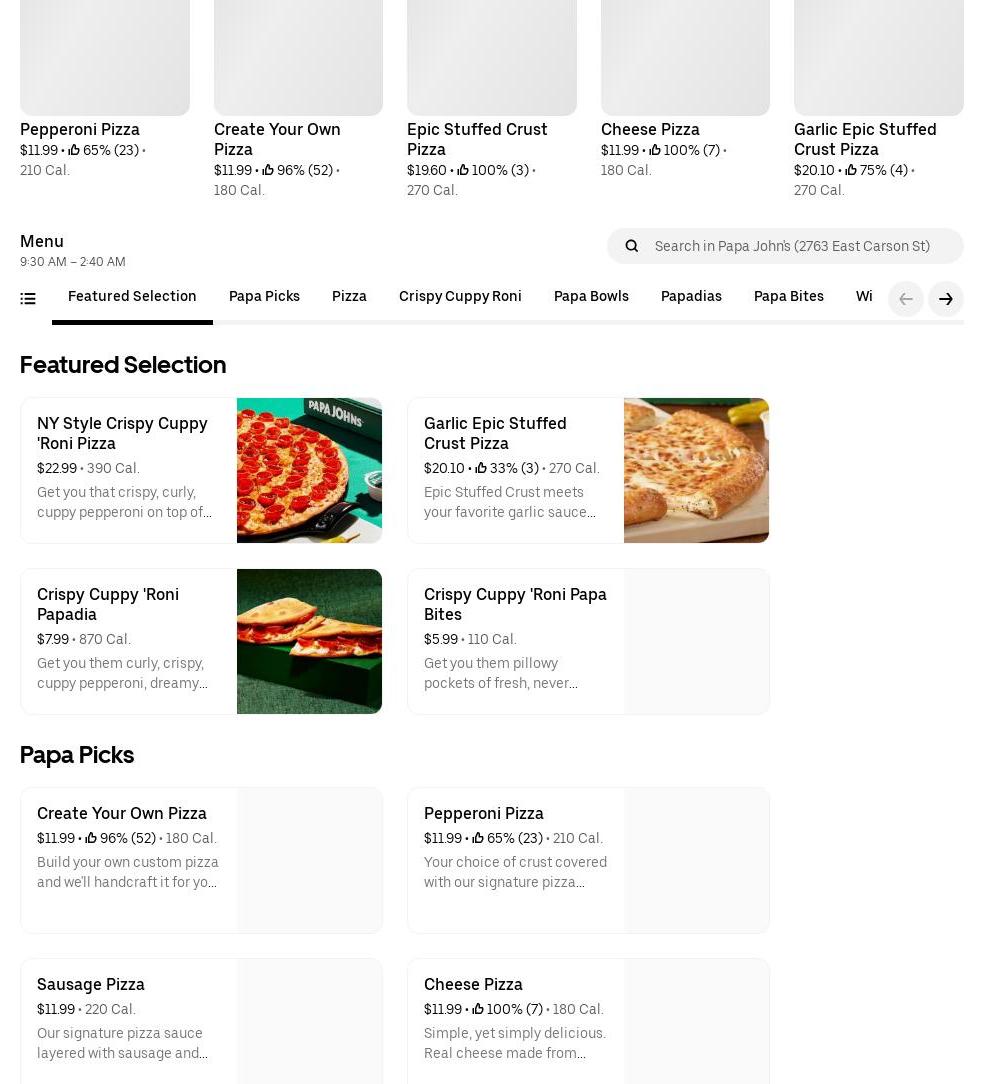Open Garlic Epic Stuffed Crust Pizza in Featured Selection
The height and width of the screenshot is (1084, 984).
click(588, 471)
